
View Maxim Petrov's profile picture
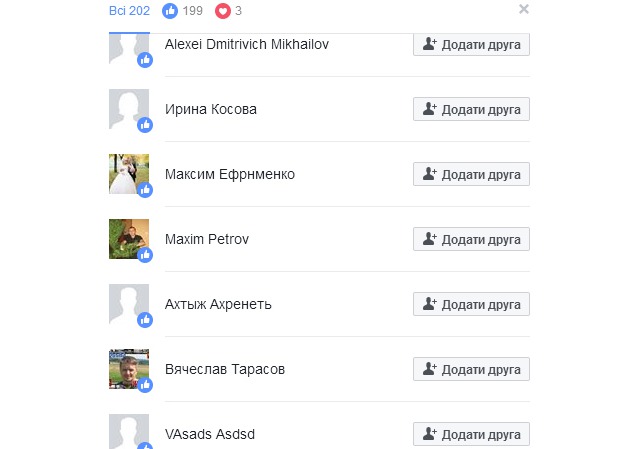click(128, 238)
